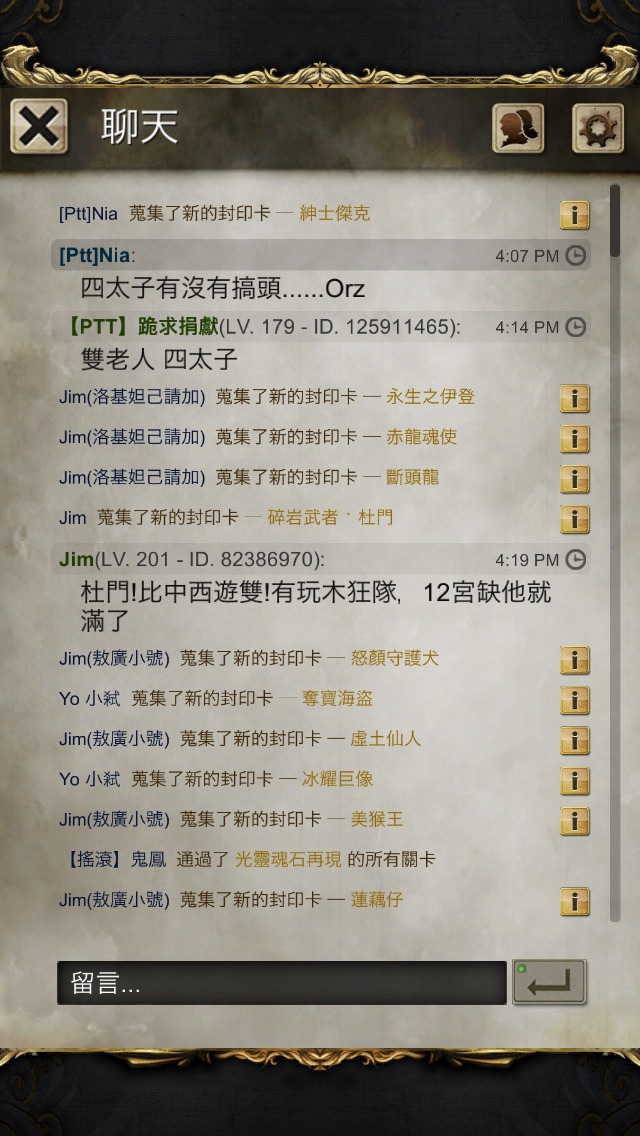The image size is (640, 1136).
Task: Close the 聊天 chat window
Action: 38,127
